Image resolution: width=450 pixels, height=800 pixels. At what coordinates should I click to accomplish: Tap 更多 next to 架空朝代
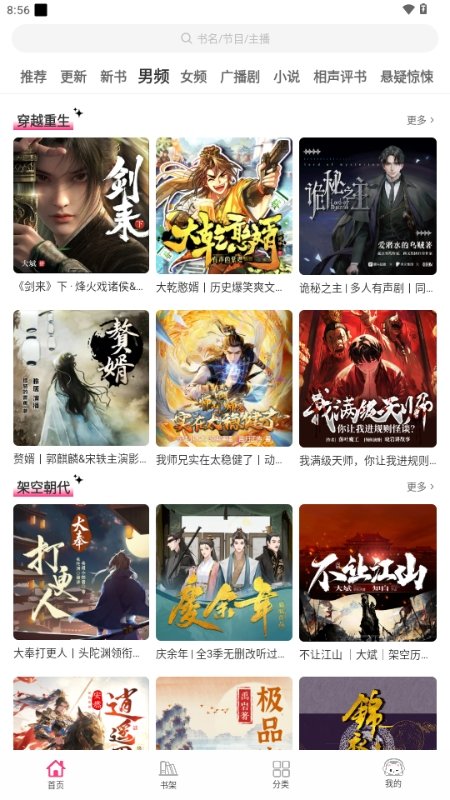click(420, 487)
